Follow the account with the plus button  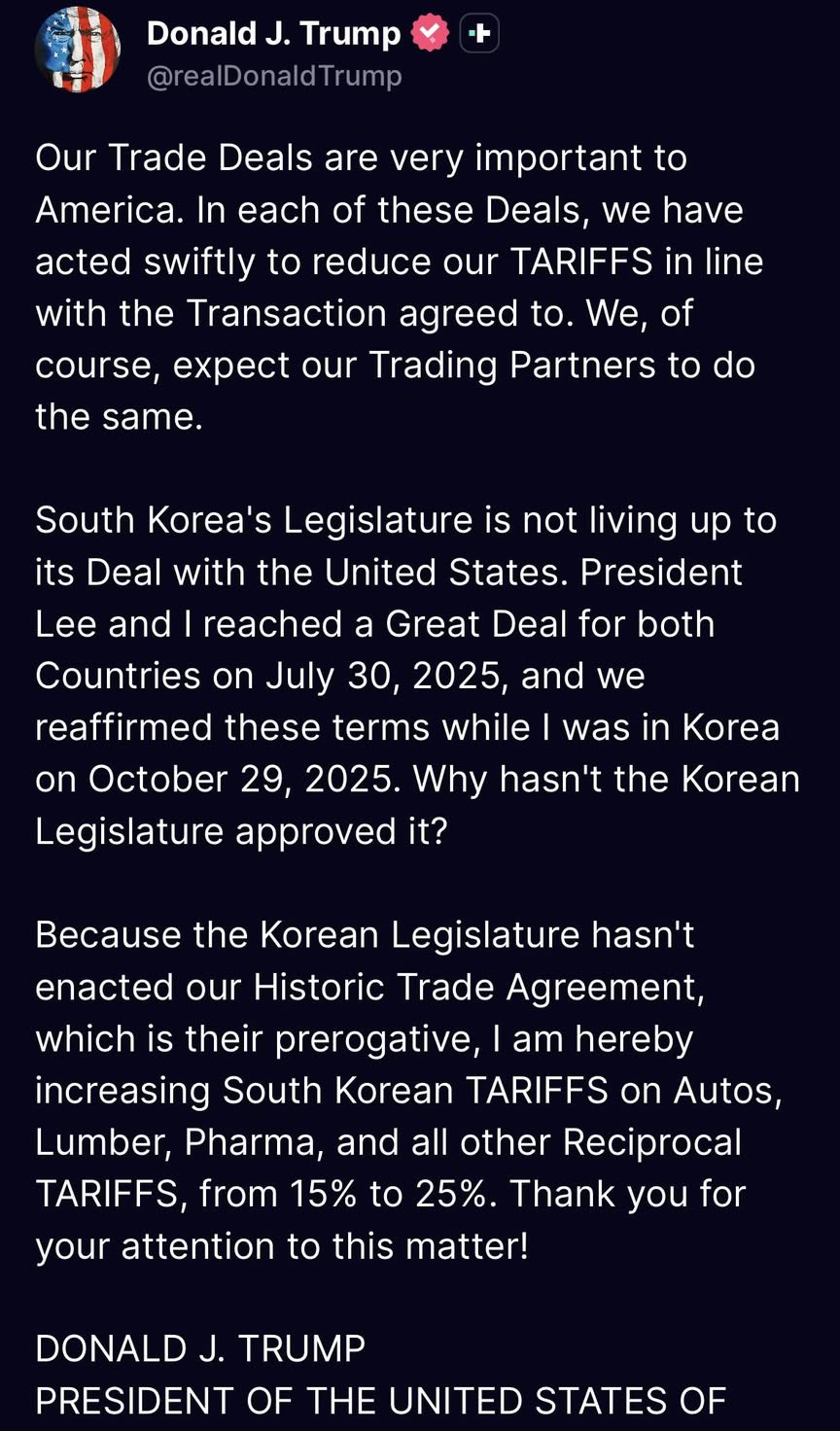click(x=478, y=35)
